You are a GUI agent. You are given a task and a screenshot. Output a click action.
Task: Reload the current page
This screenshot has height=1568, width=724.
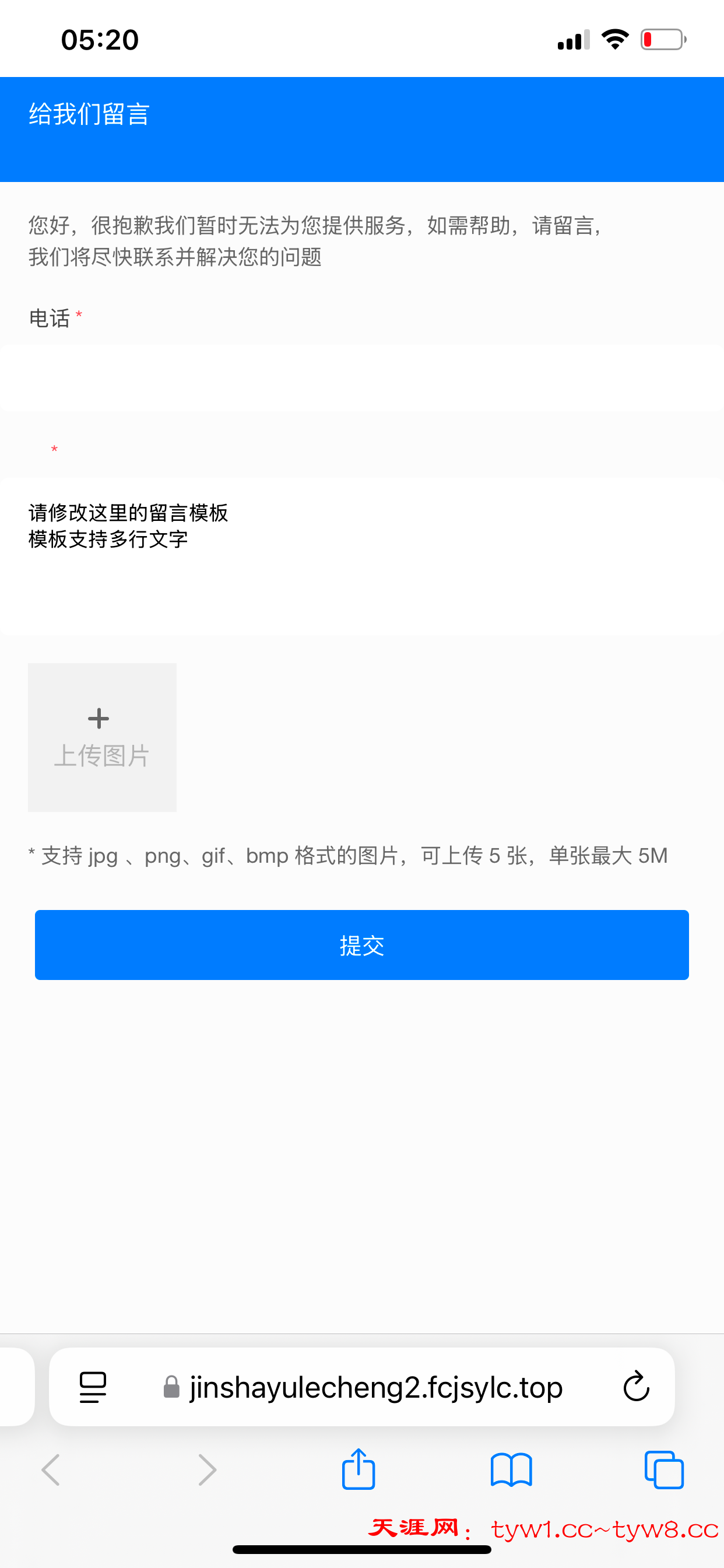(636, 1387)
